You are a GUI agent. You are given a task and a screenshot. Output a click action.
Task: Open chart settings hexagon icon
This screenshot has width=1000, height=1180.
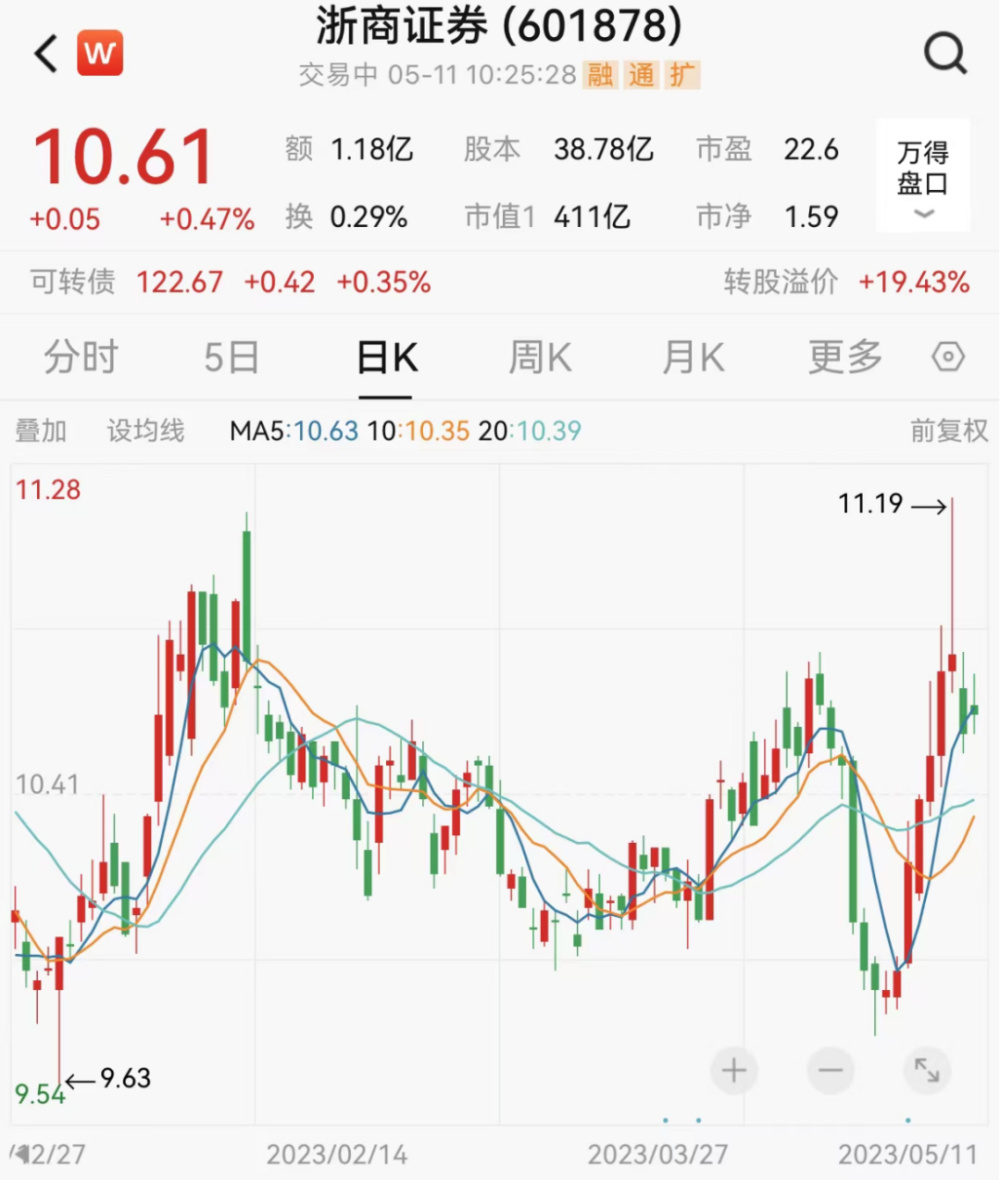(948, 358)
